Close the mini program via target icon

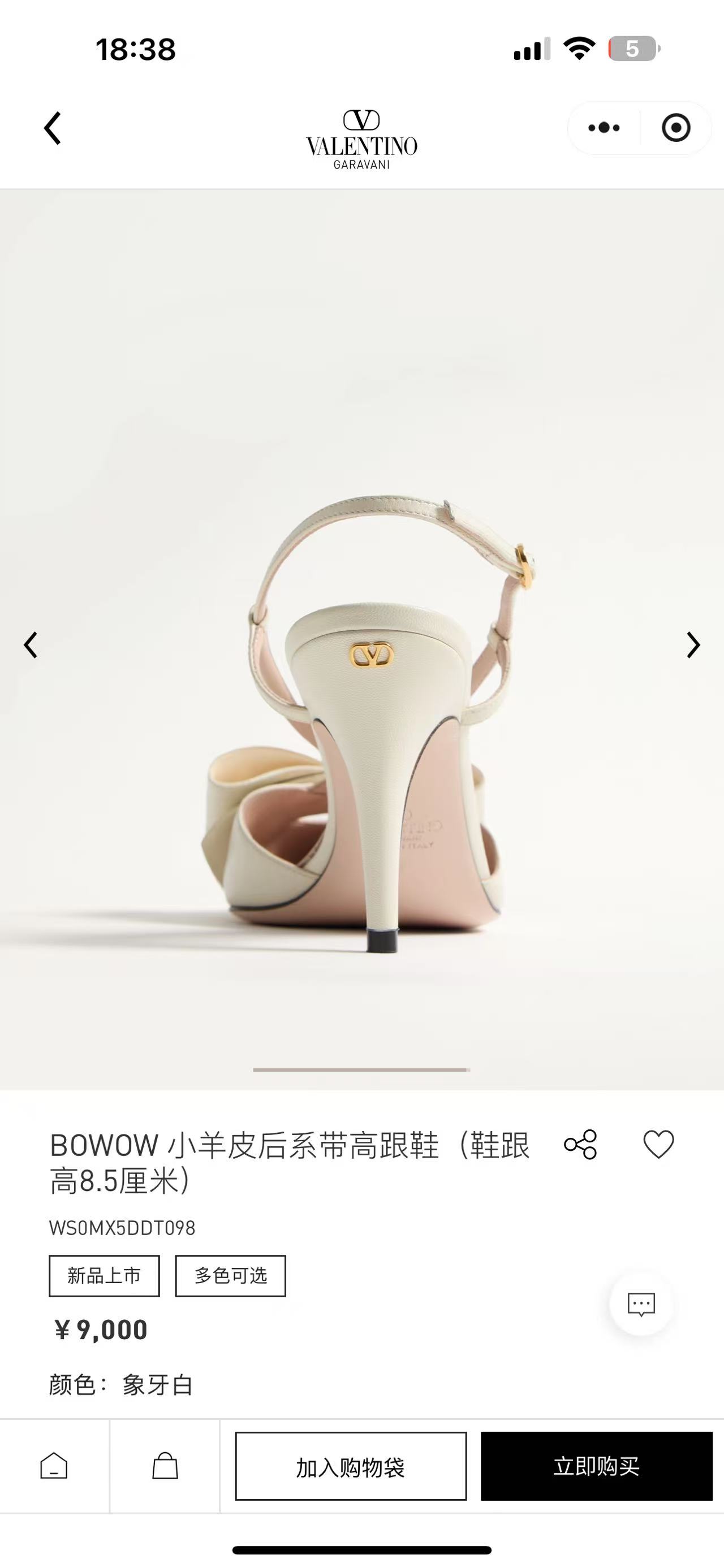click(675, 128)
